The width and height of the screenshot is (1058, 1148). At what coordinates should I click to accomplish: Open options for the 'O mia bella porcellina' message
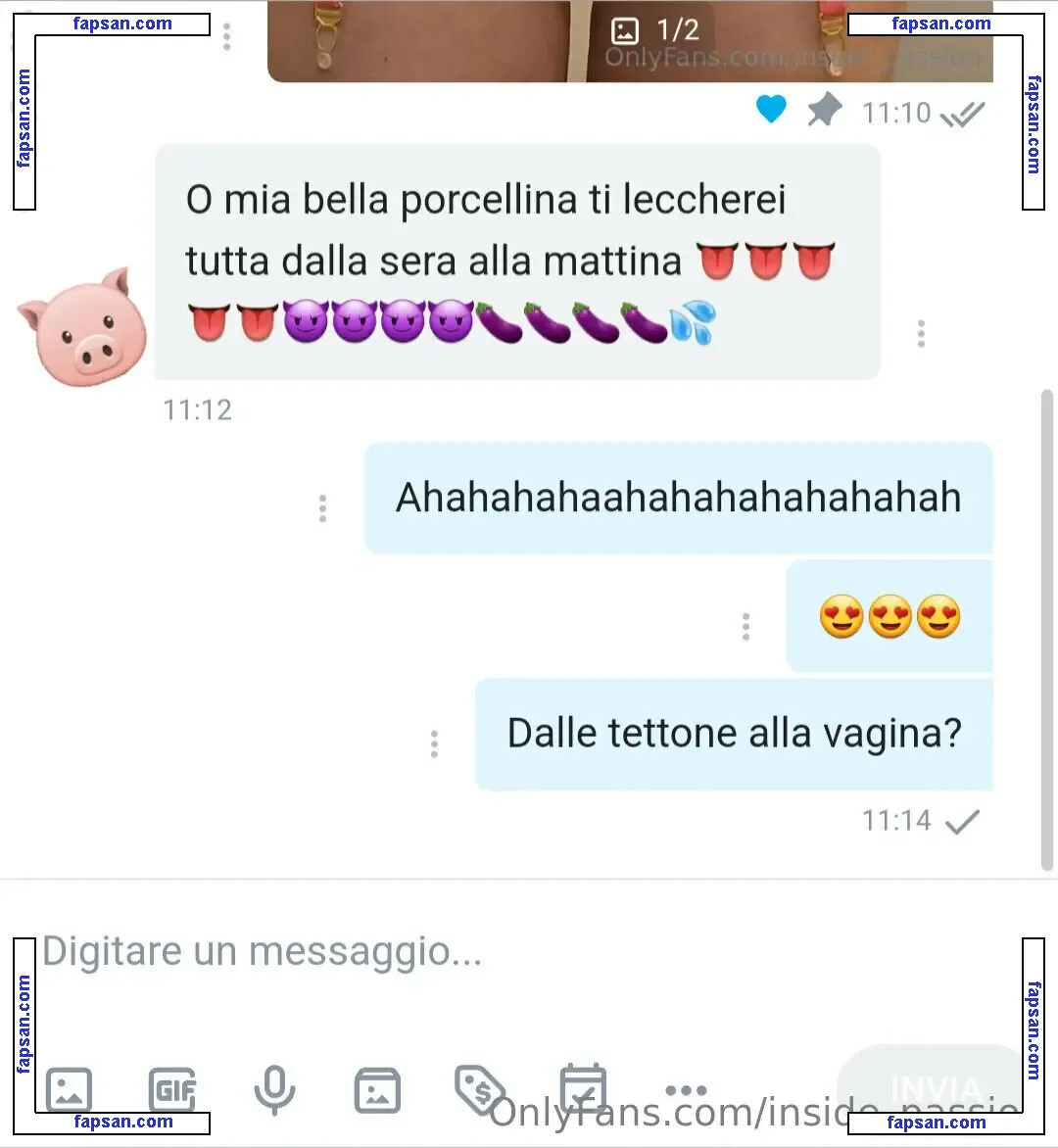[921, 333]
